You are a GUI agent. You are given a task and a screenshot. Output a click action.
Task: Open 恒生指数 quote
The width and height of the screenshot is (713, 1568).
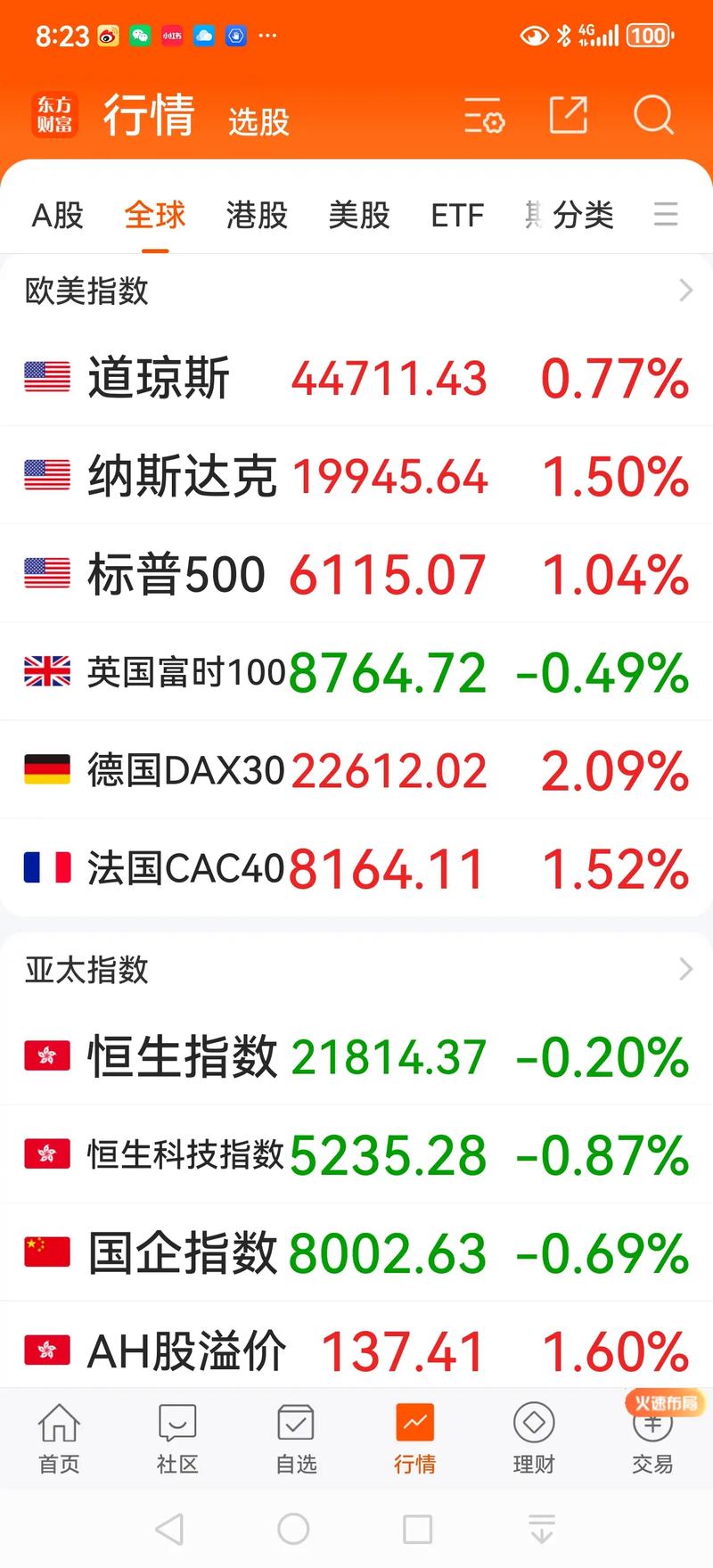point(356,1057)
